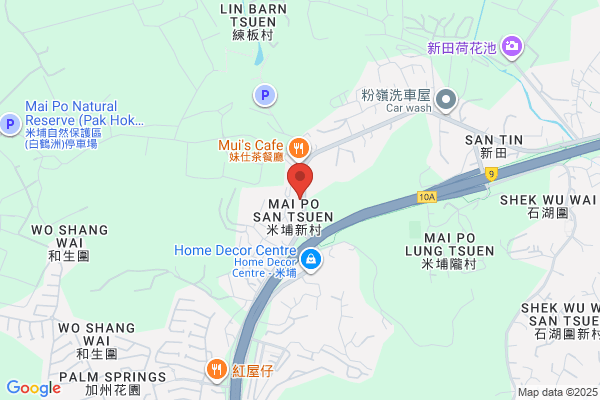
Task: Tap the parking pin near Lin Barn Tsuen
Action: pyautogui.click(x=265, y=95)
